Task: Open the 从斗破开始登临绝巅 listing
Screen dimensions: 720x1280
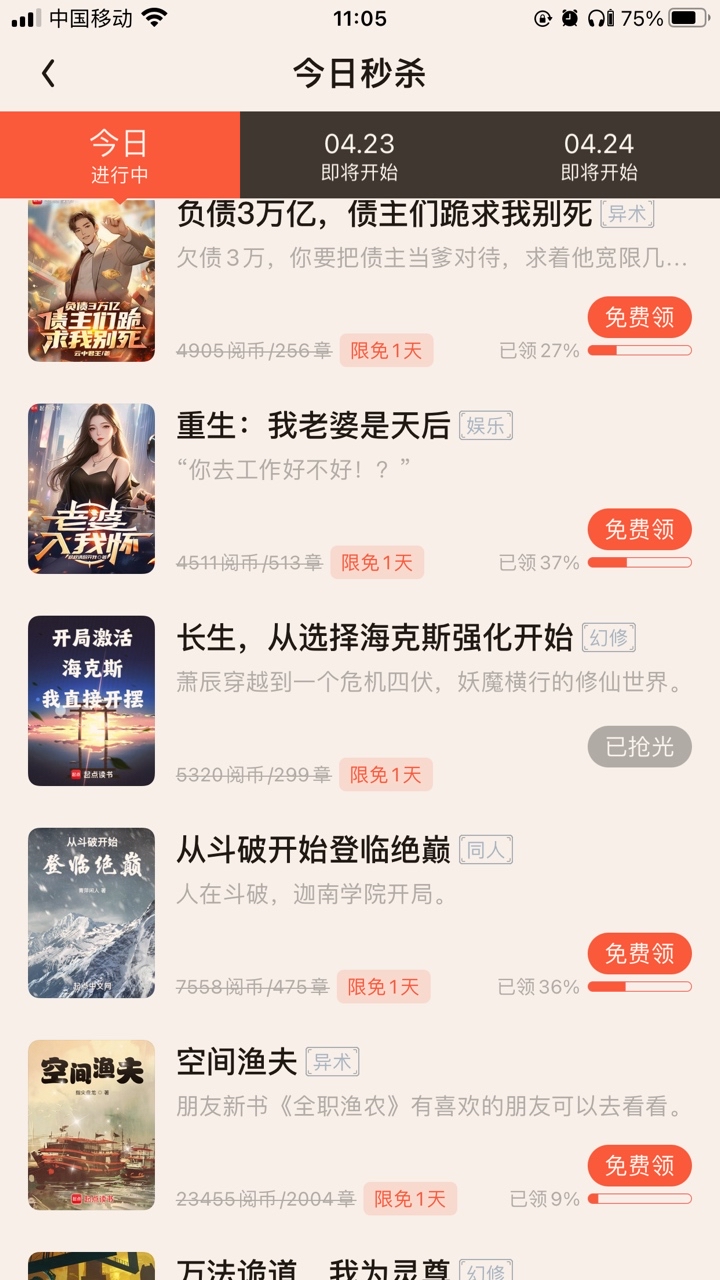Action: click(x=313, y=850)
